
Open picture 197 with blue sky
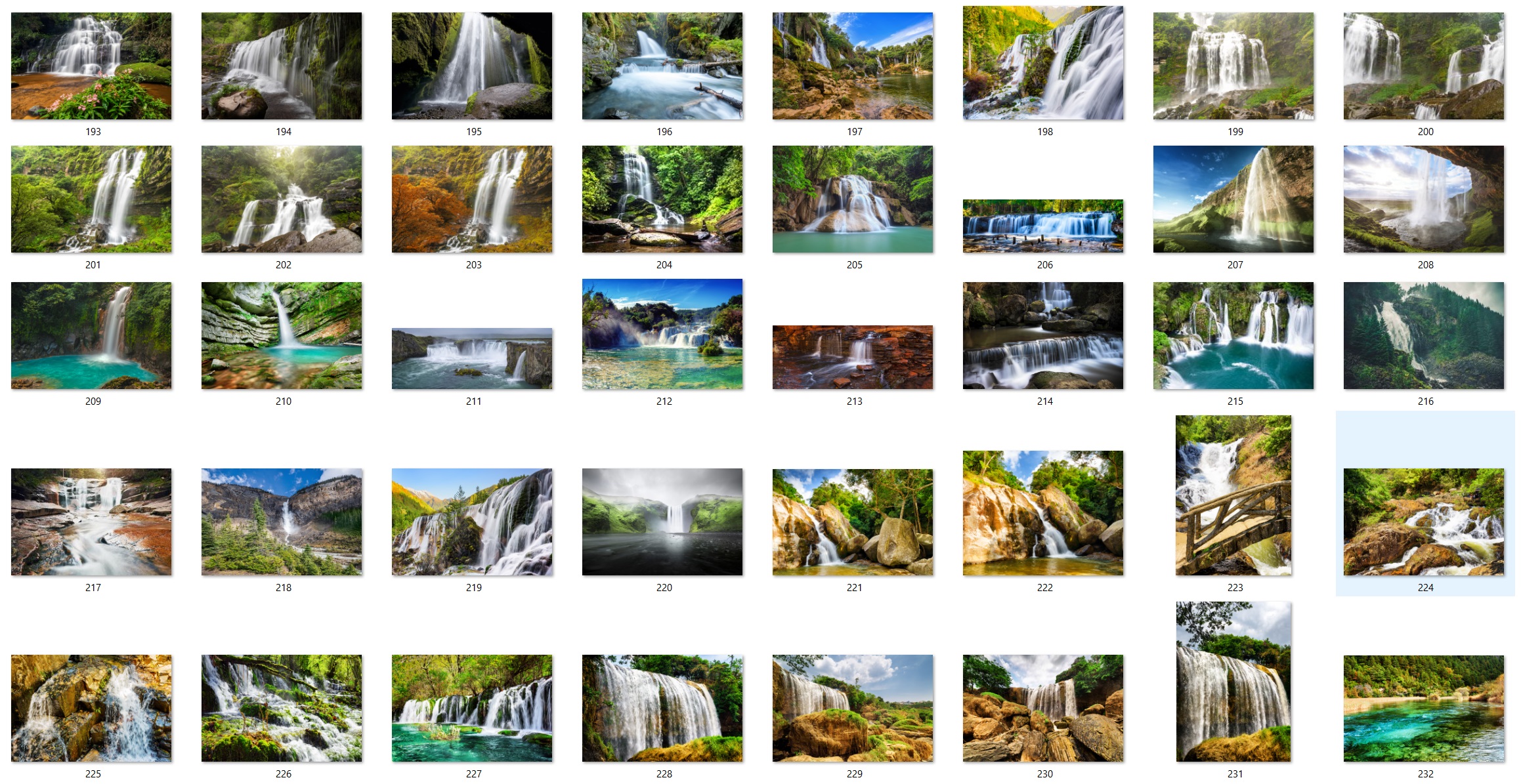853,66
